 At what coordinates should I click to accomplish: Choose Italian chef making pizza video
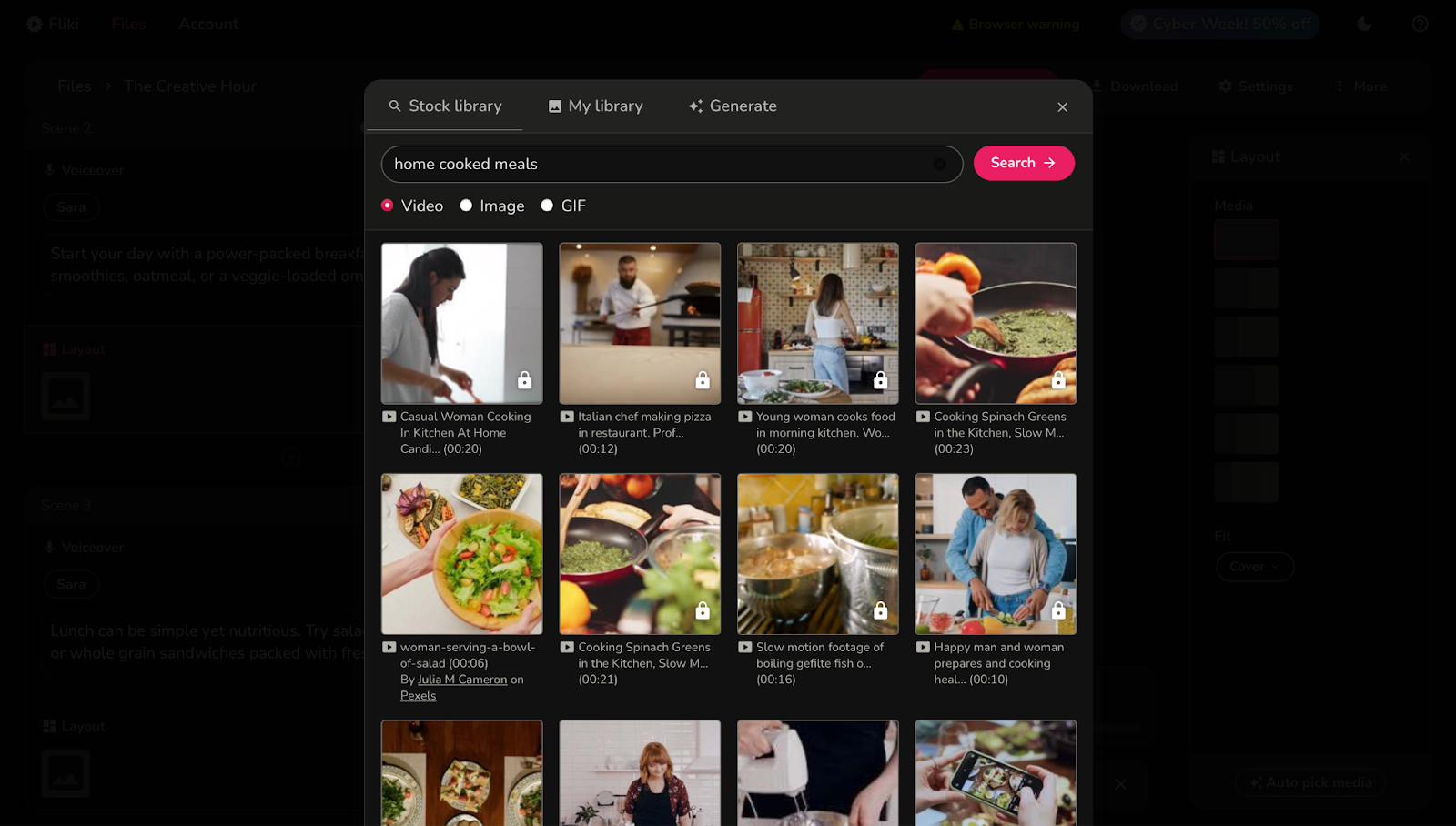(640, 323)
